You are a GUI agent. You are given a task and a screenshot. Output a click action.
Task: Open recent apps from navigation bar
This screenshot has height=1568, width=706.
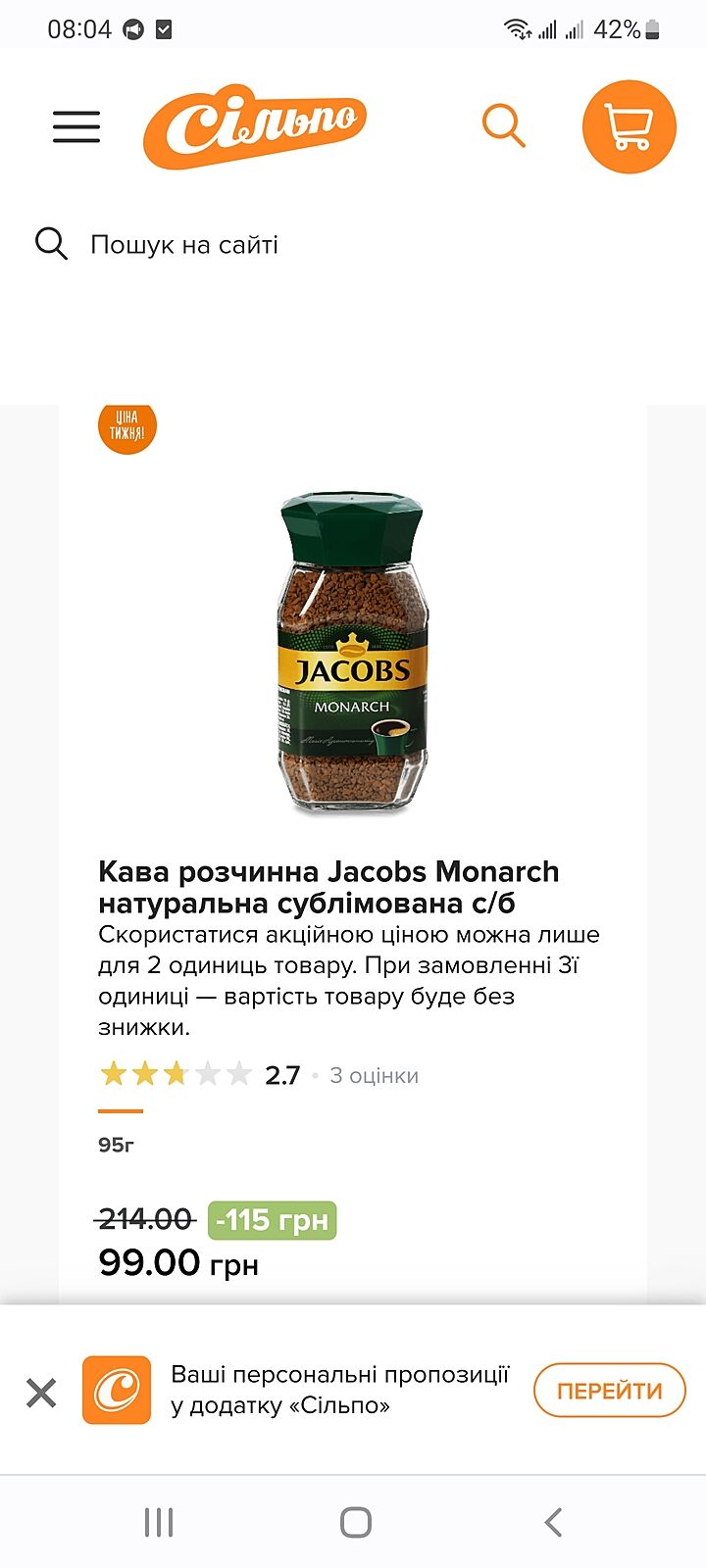159,1522
